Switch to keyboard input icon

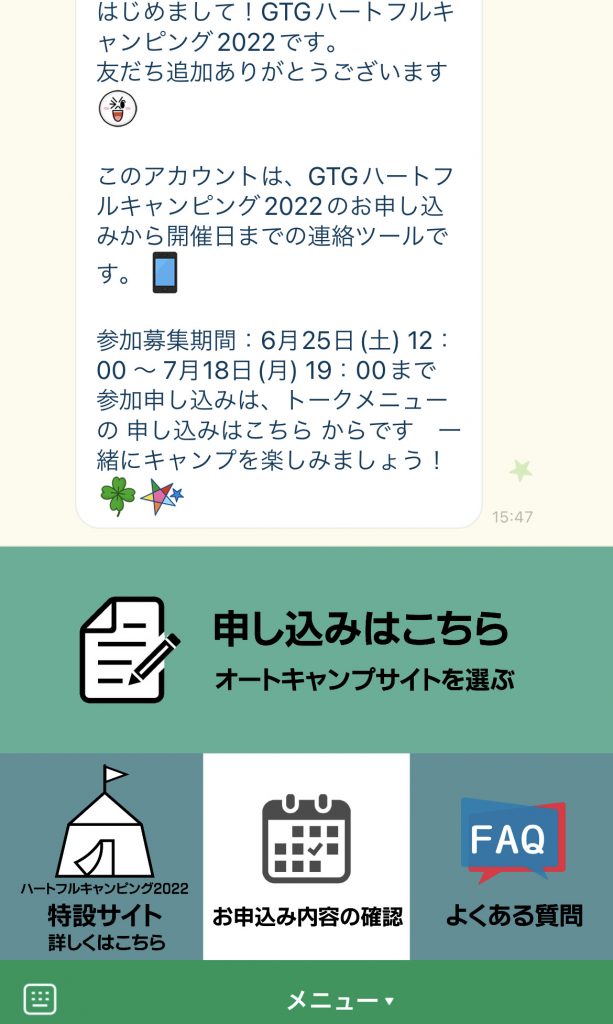tap(40, 998)
